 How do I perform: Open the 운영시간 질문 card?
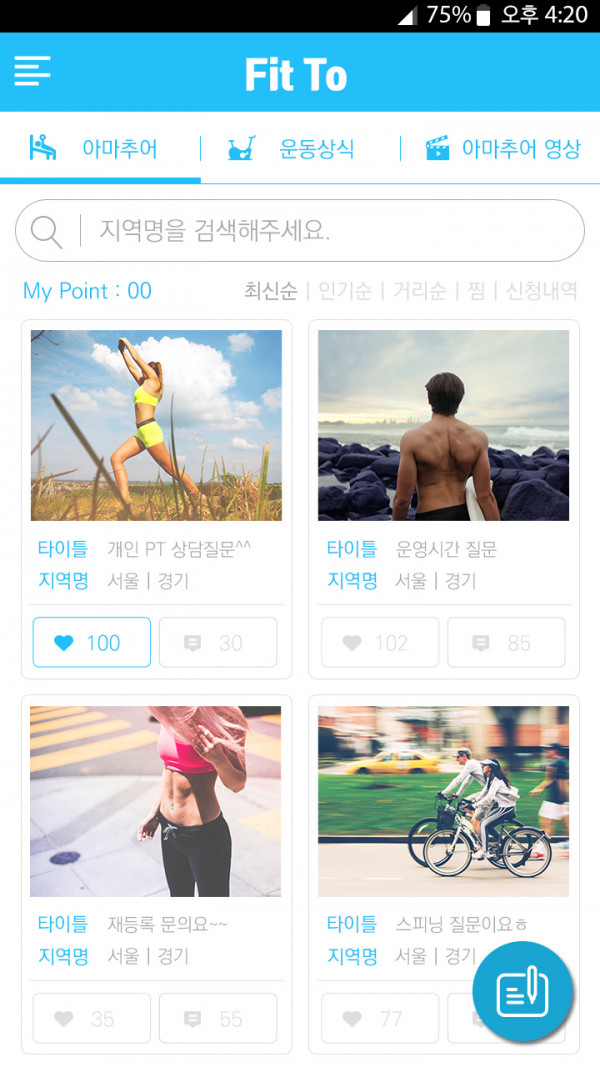(443, 426)
